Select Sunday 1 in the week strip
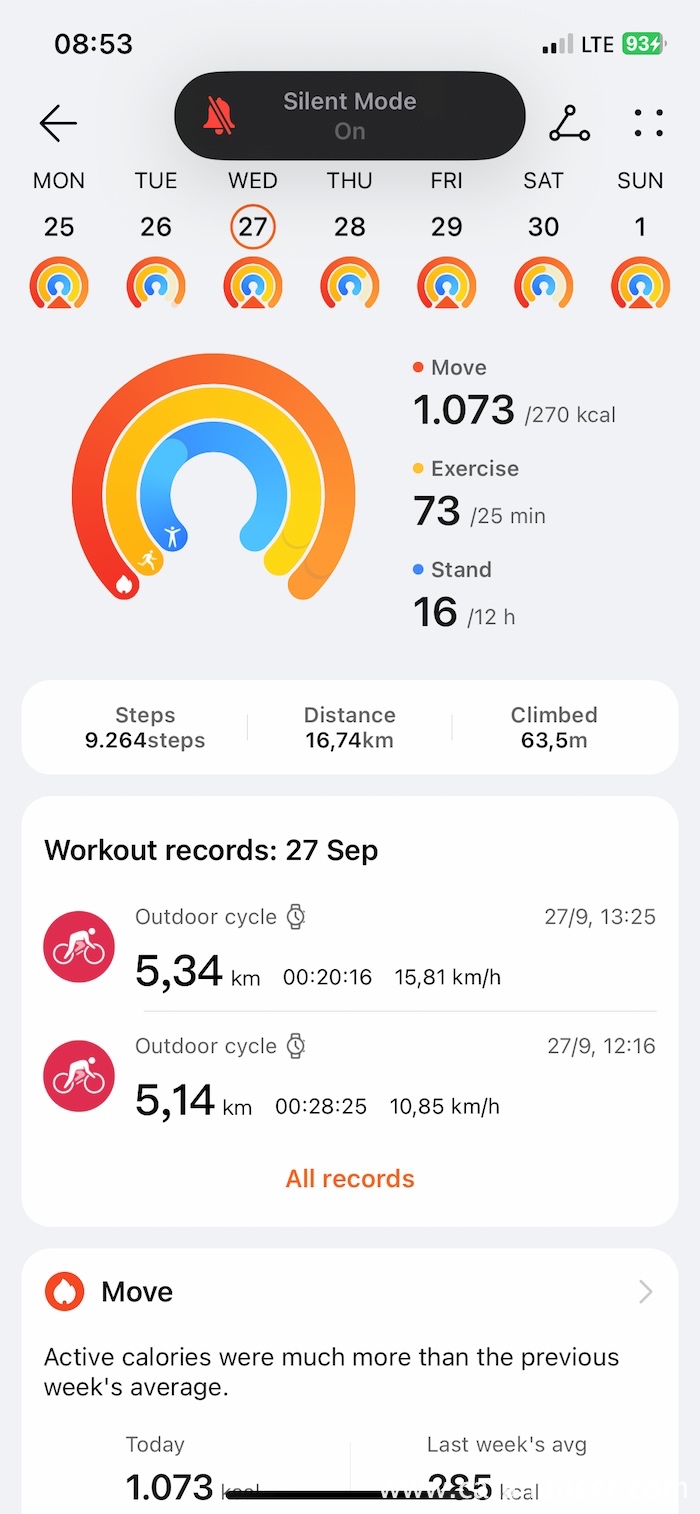The width and height of the screenshot is (700, 1514). click(640, 227)
